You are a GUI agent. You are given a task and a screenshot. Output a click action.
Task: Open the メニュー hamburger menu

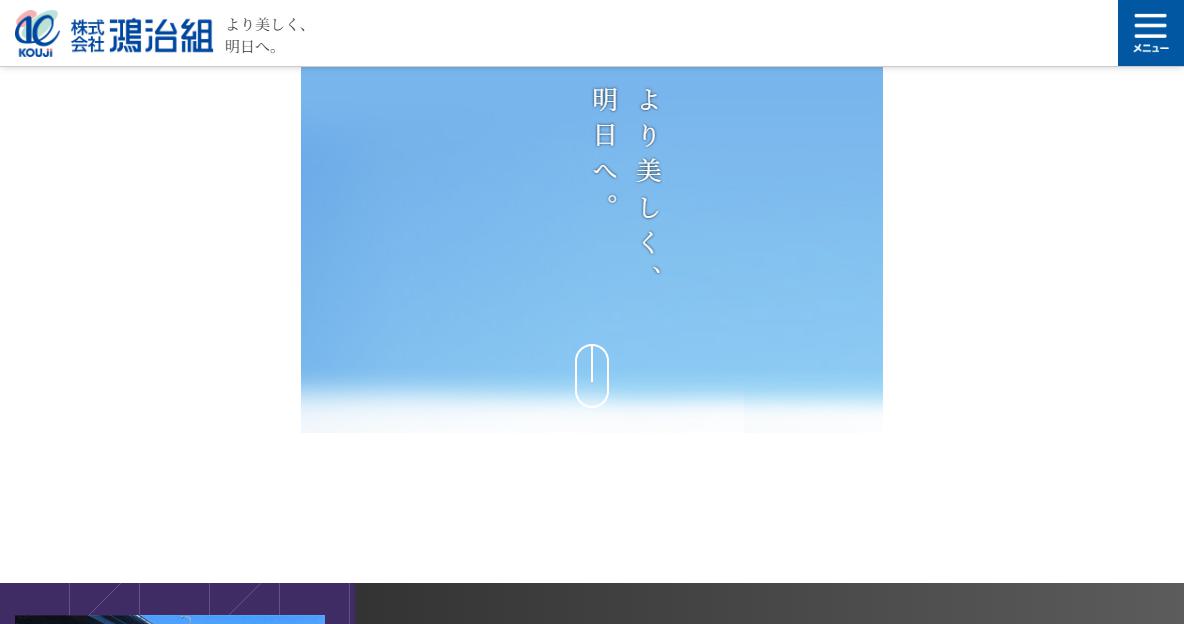(x=1150, y=33)
